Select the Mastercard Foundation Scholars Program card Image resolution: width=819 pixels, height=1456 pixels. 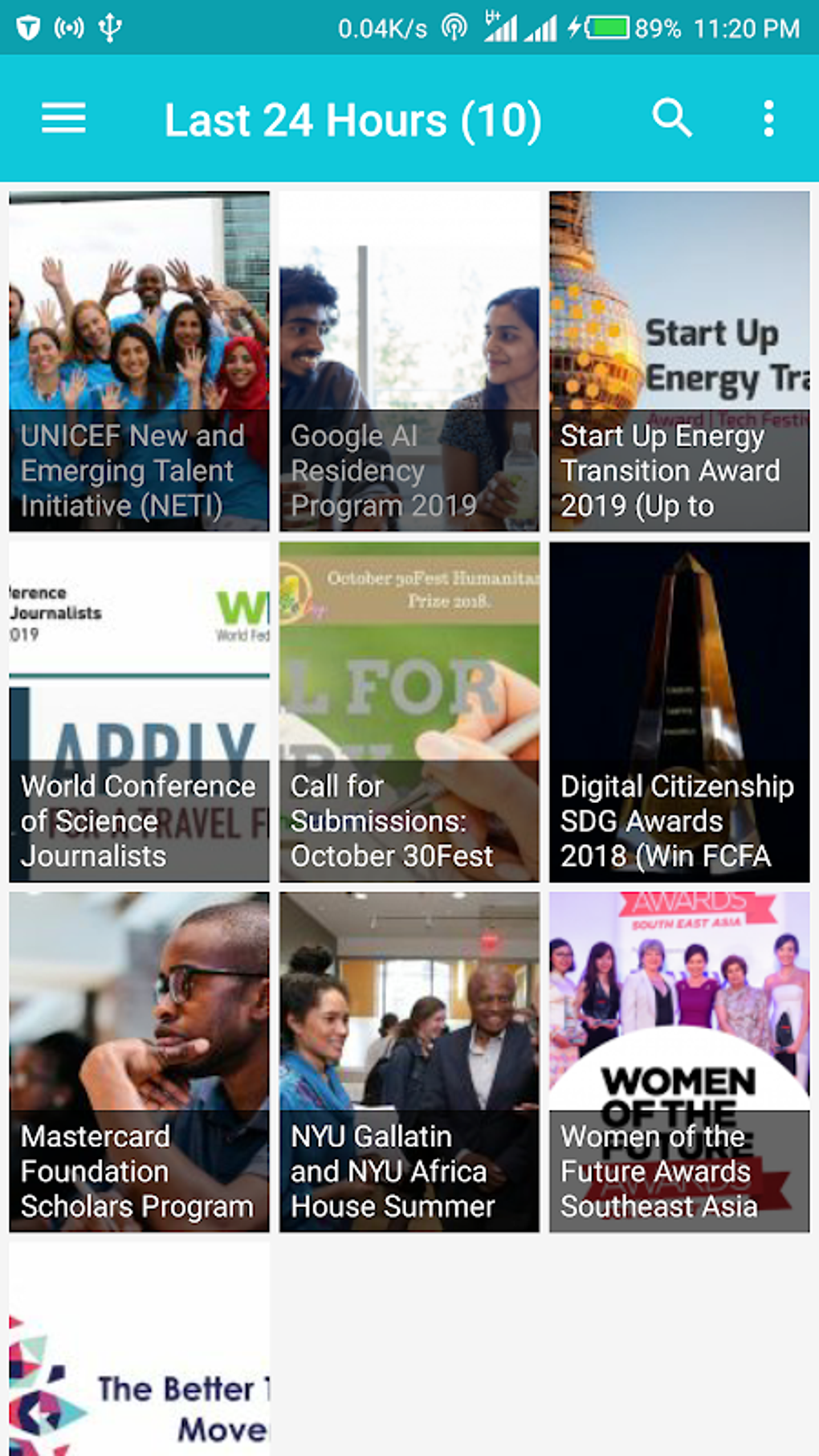[138, 1060]
